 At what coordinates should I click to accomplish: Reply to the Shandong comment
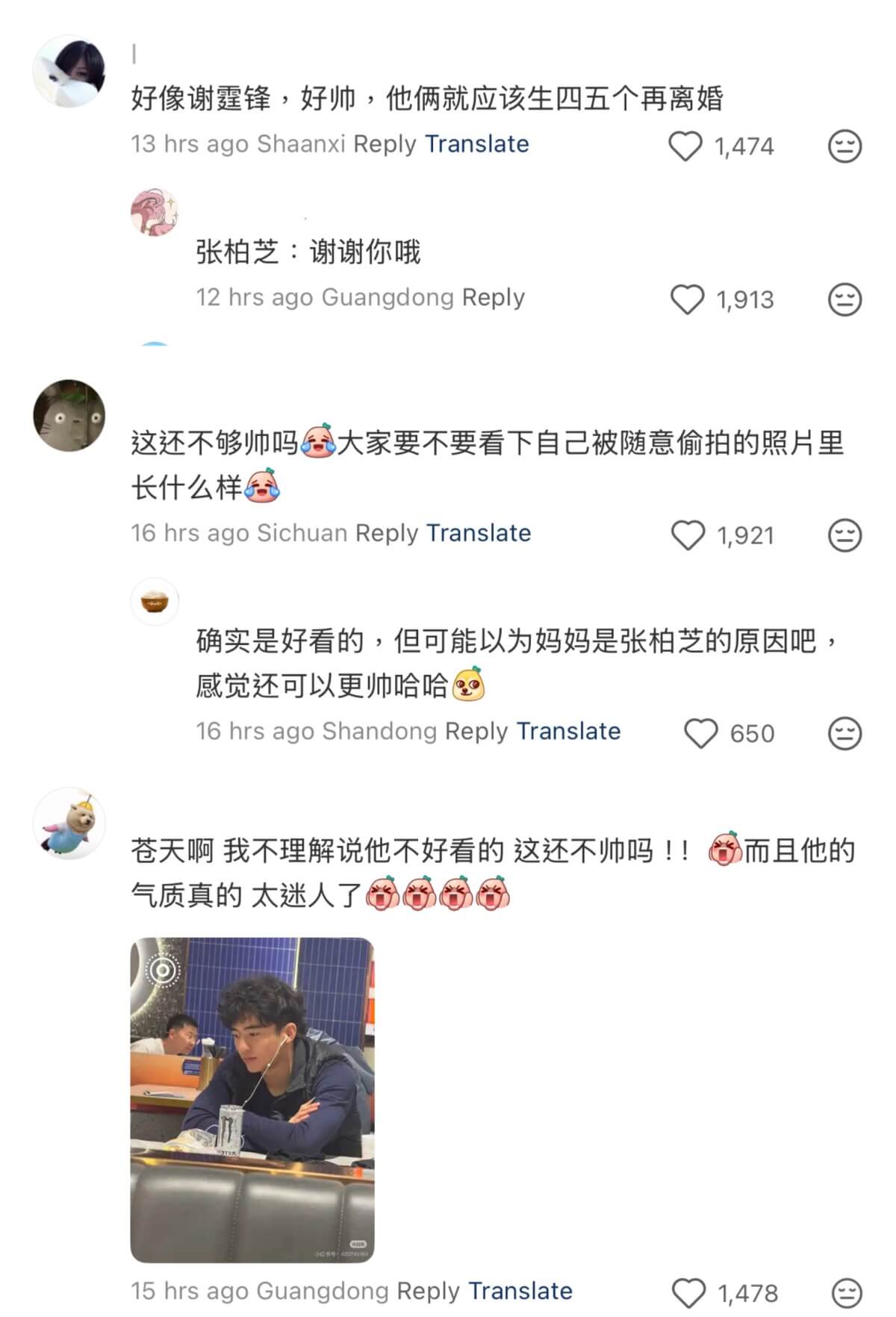click(476, 731)
